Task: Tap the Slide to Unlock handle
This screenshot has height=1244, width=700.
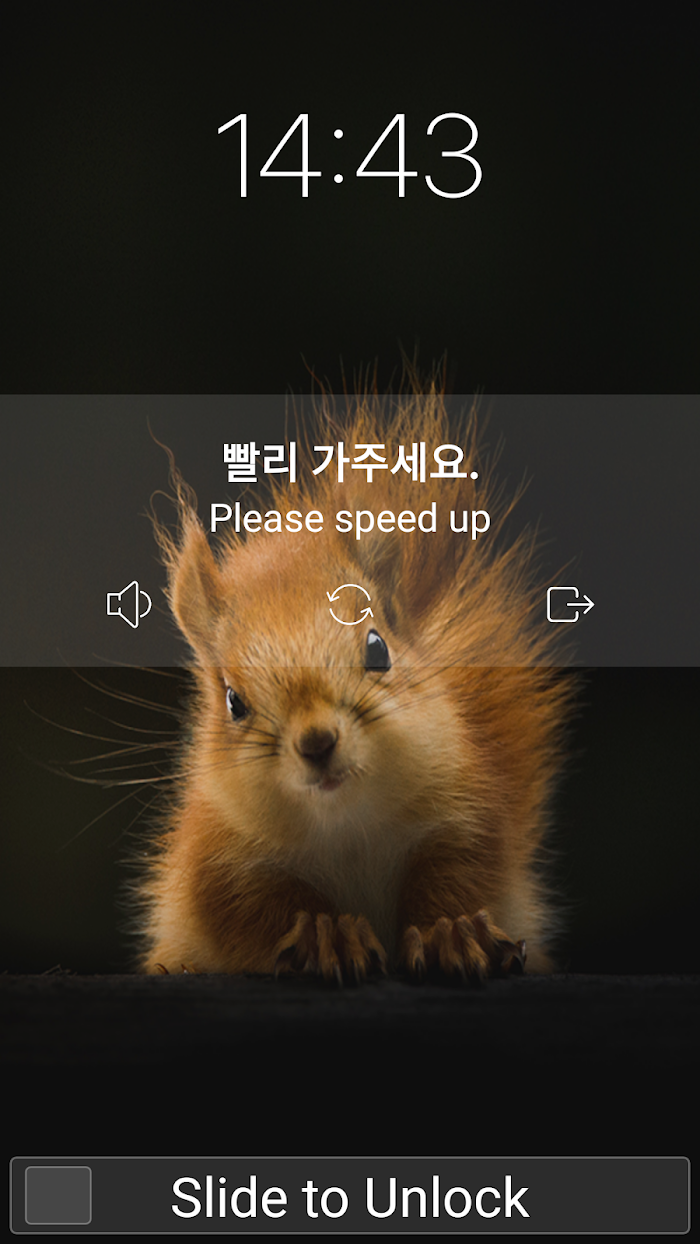Action: pos(58,1195)
